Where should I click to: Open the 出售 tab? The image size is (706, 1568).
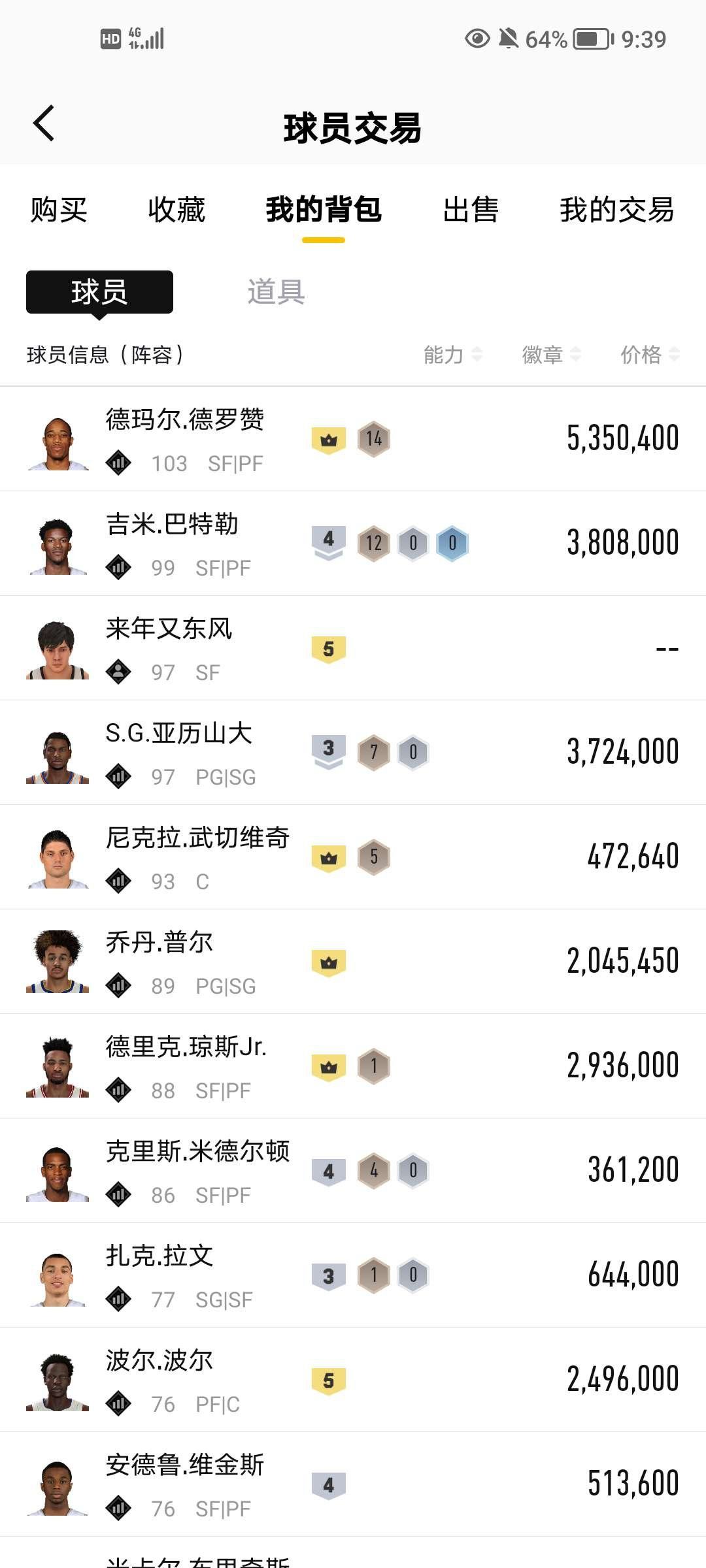pyautogui.click(x=471, y=210)
